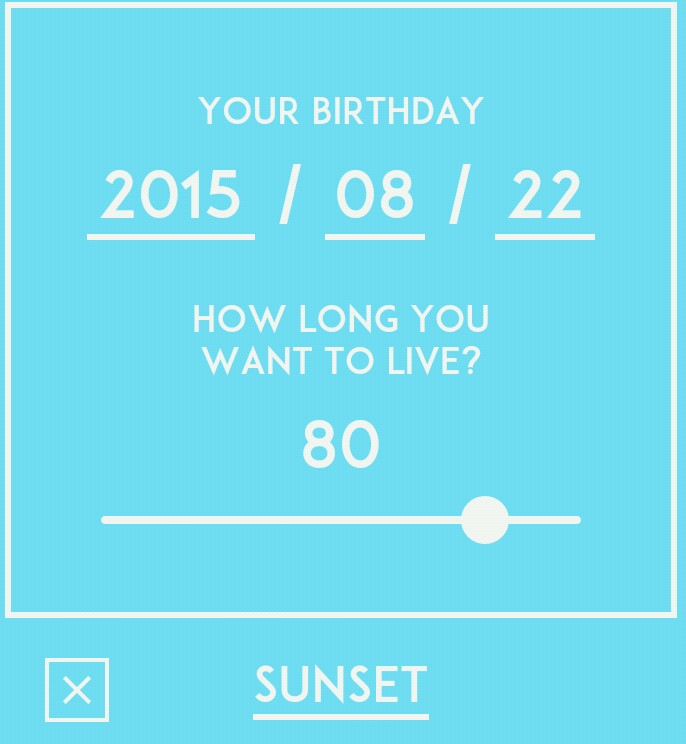The height and width of the screenshot is (744, 686).
Task: Close the settings with the X button
Action: [x=77, y=690]
